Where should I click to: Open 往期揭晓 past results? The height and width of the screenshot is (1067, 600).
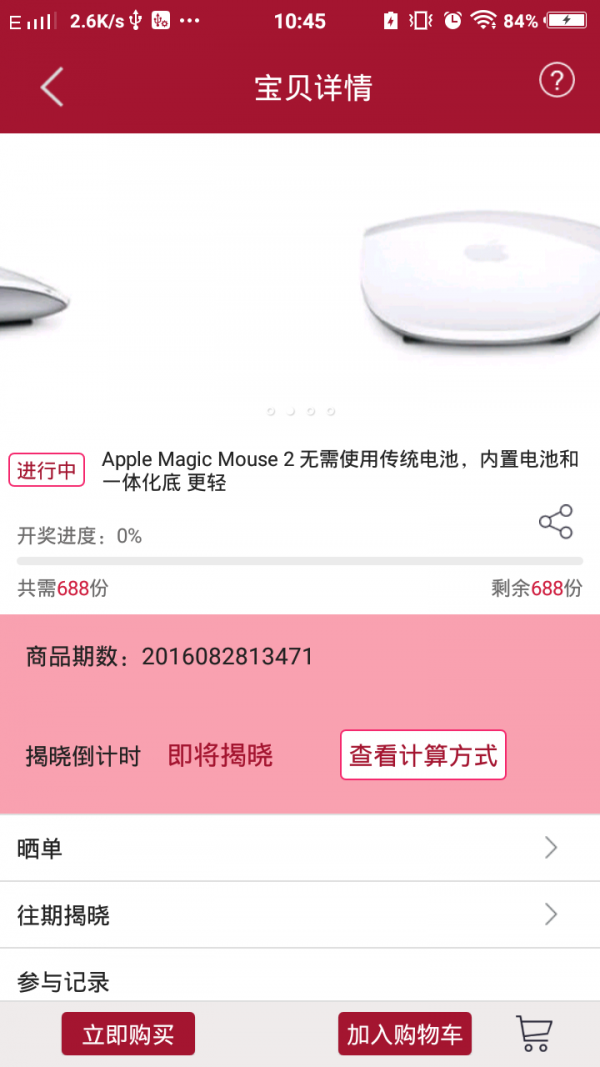[x=300, y=914]
